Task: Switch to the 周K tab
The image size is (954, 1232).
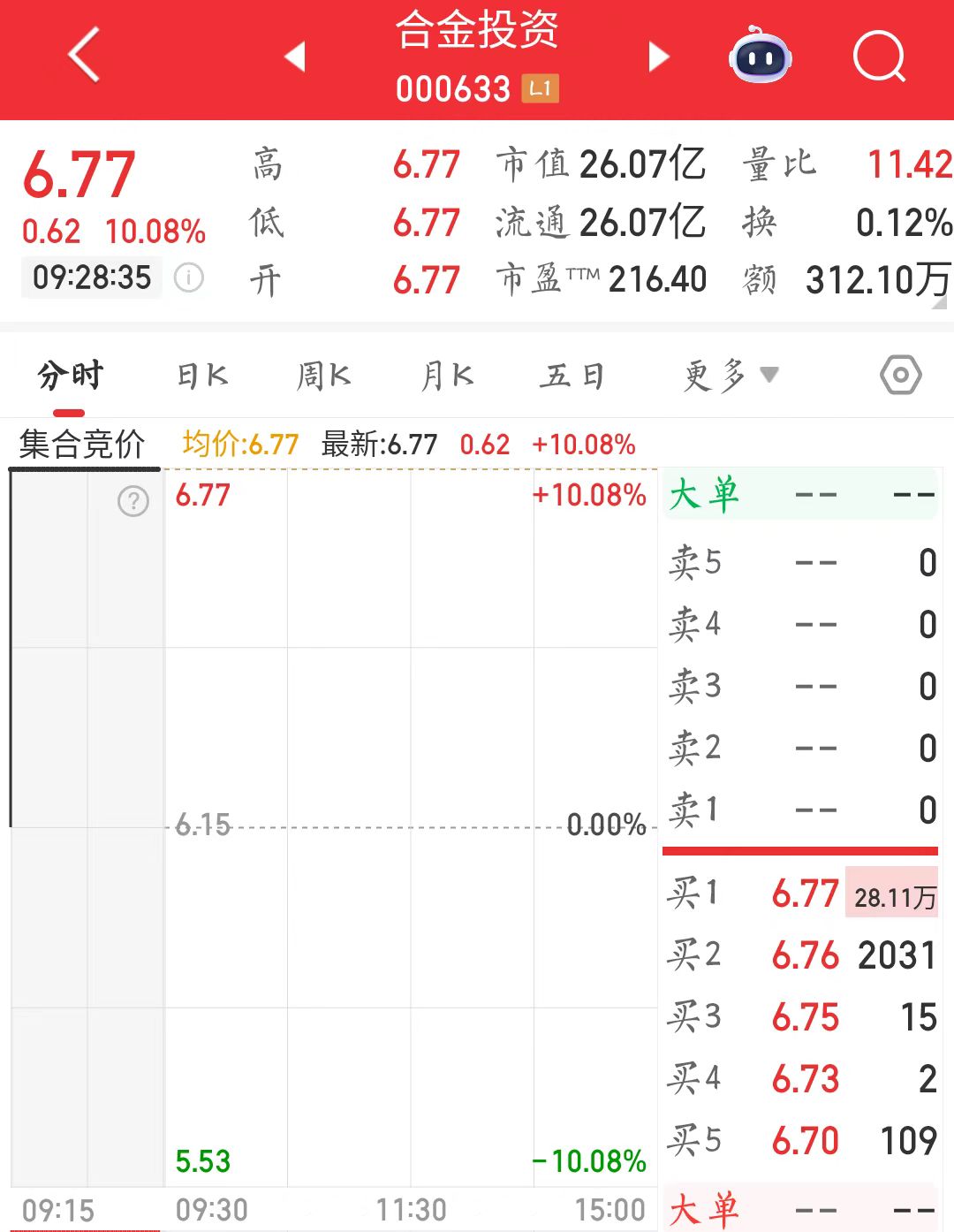Action: pos(323,376)
